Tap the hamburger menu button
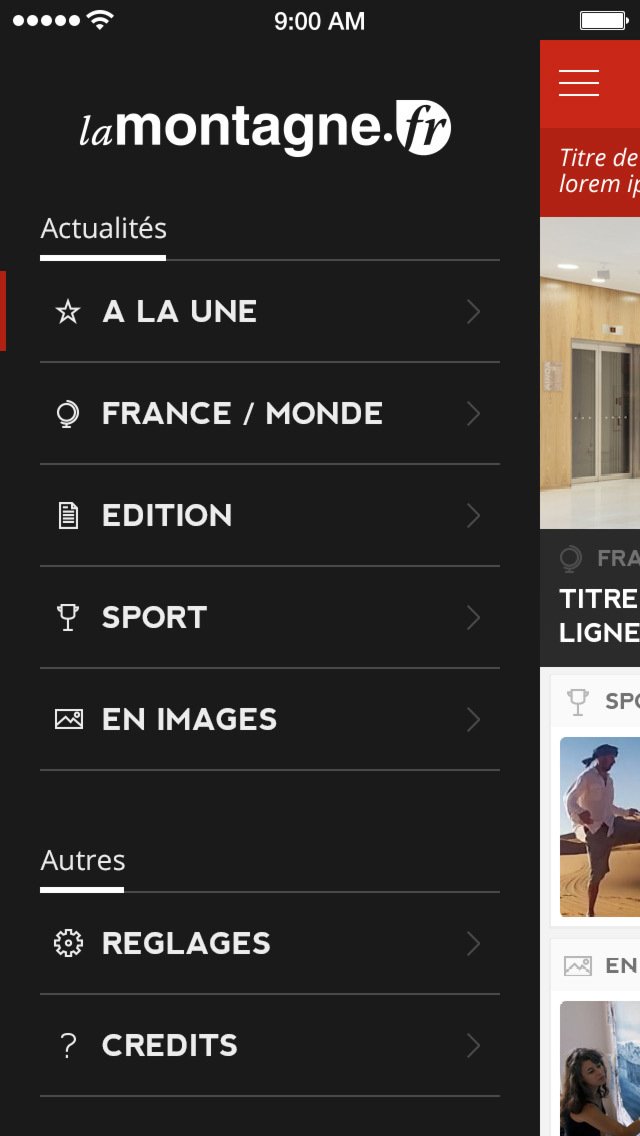640x1136 pixels. [579, 84]
